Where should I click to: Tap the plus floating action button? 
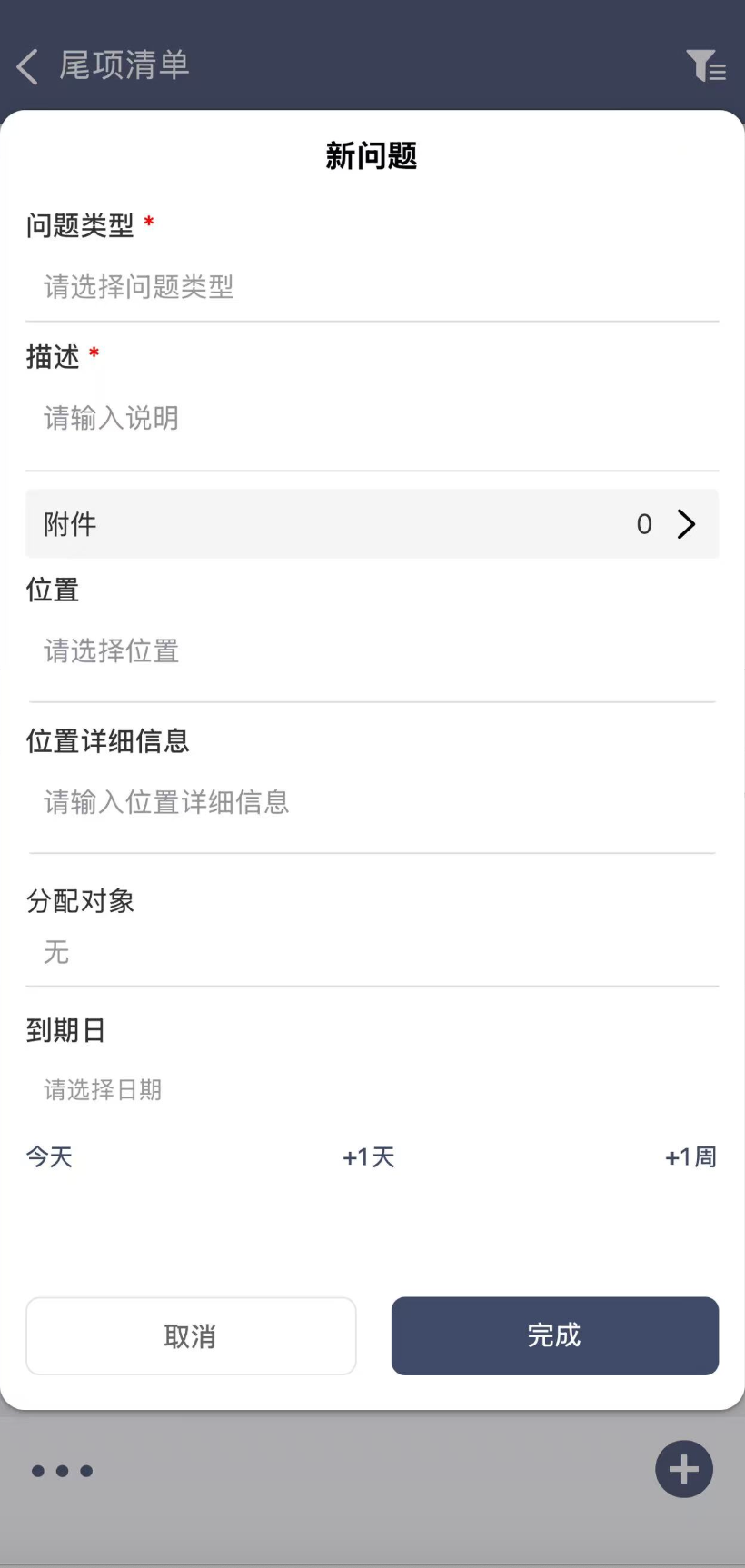point(684,1469)
